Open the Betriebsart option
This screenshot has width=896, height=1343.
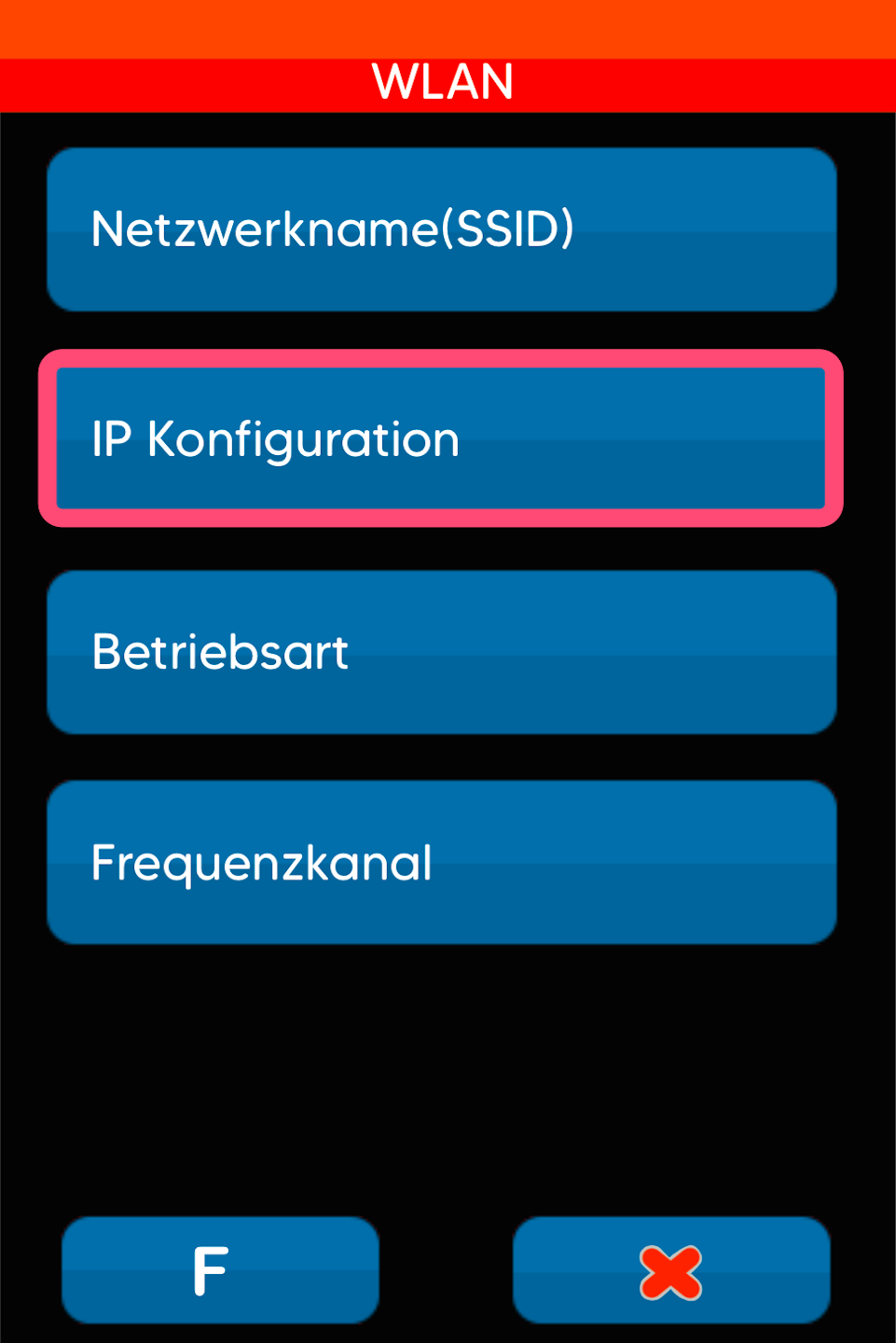coord(441,652)
